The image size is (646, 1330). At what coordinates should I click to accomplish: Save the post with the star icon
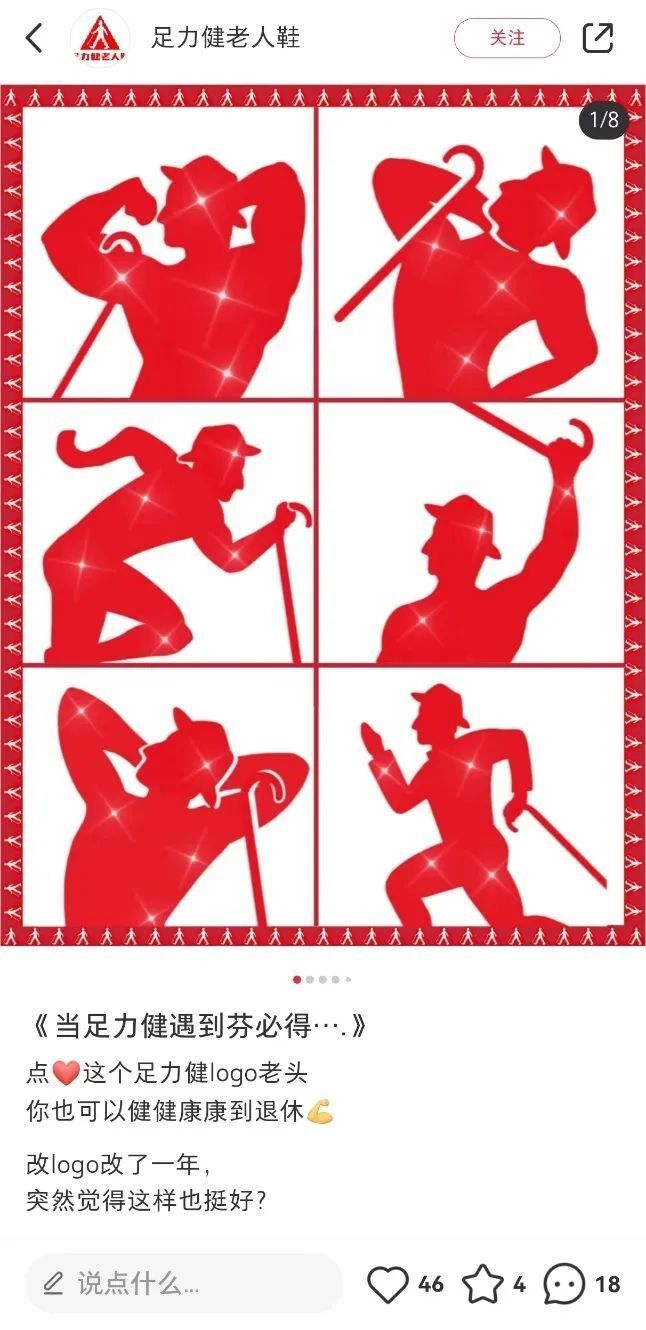[x=483, y=1284]
